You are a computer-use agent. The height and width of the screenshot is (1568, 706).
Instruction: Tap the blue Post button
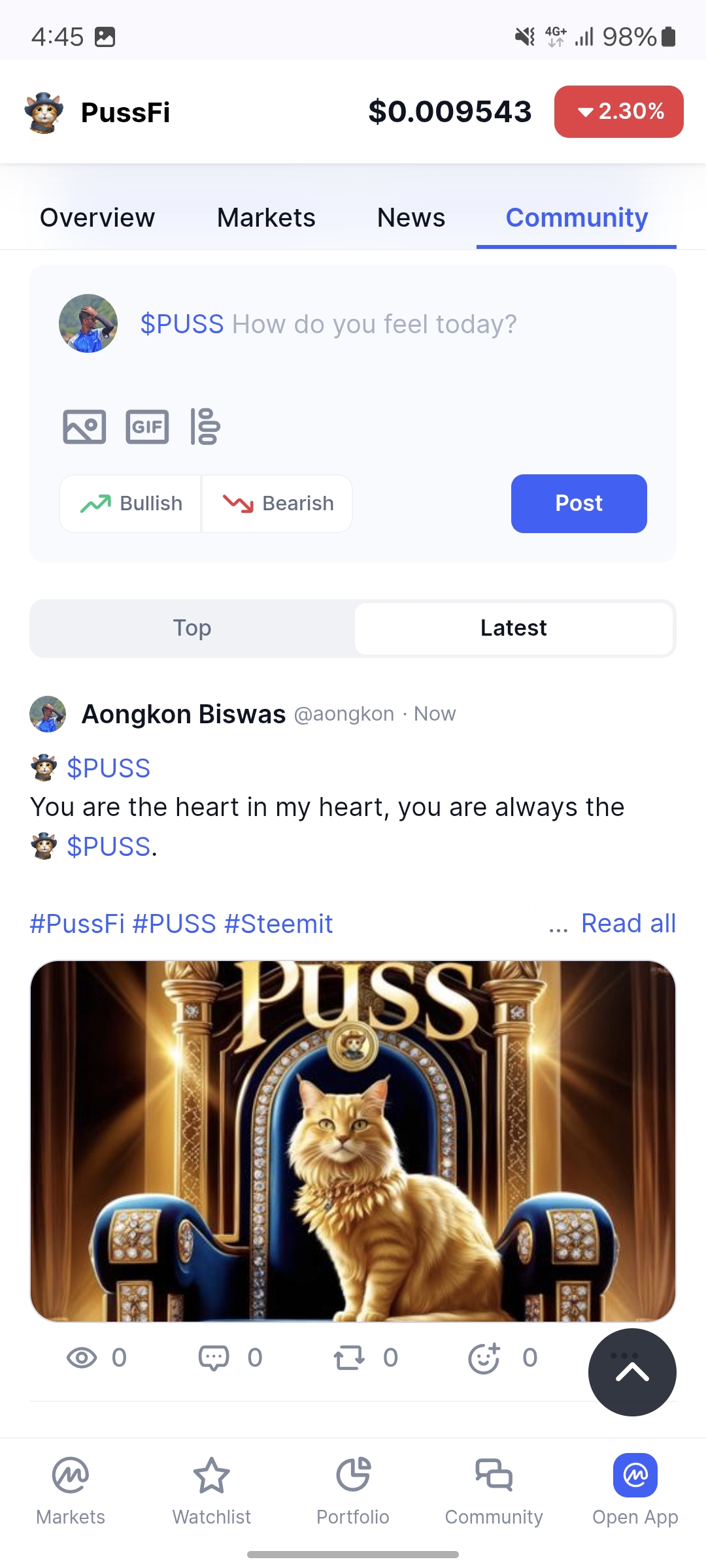tap(579, 504)
